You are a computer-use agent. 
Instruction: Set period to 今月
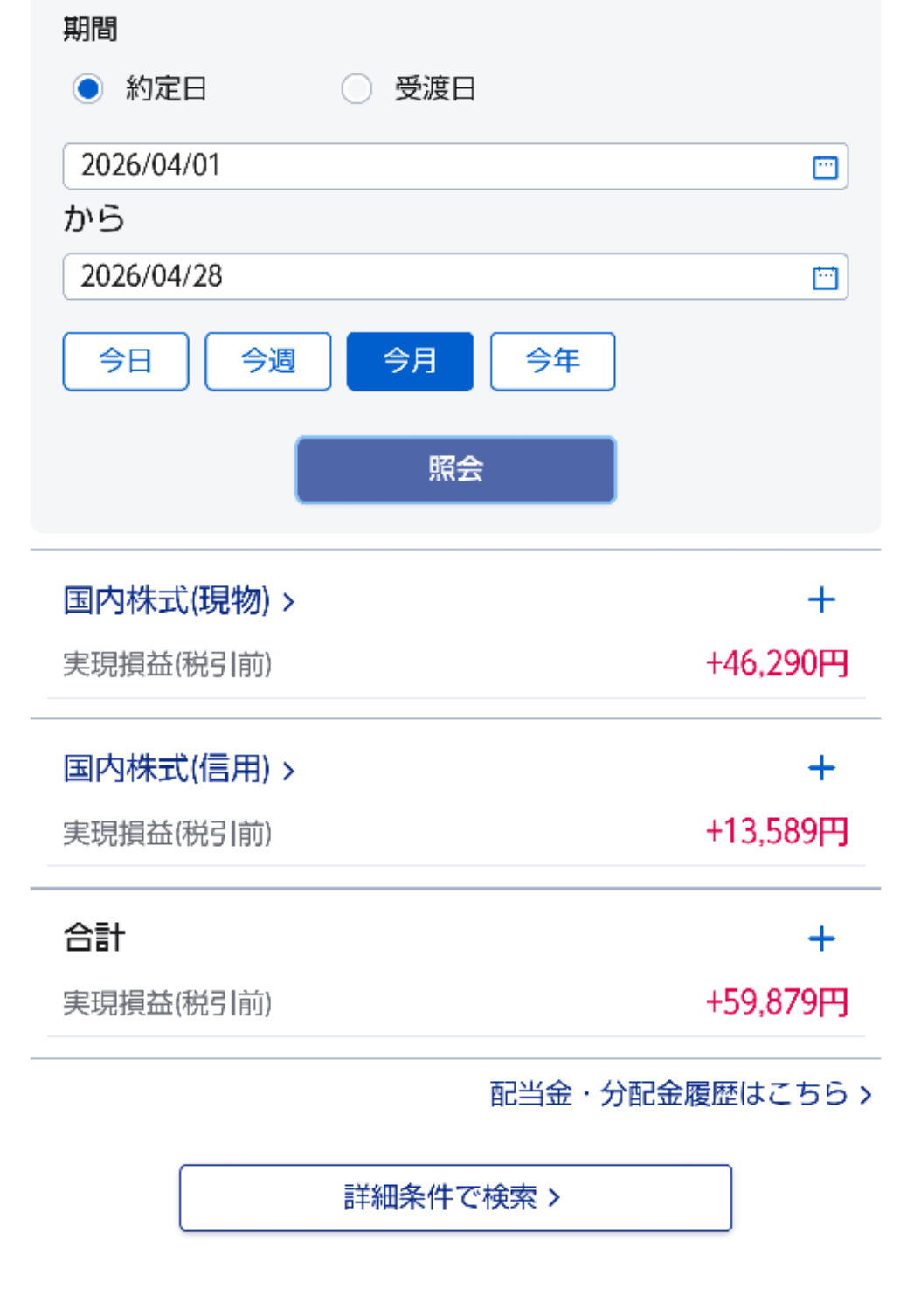tap(410, 361)
